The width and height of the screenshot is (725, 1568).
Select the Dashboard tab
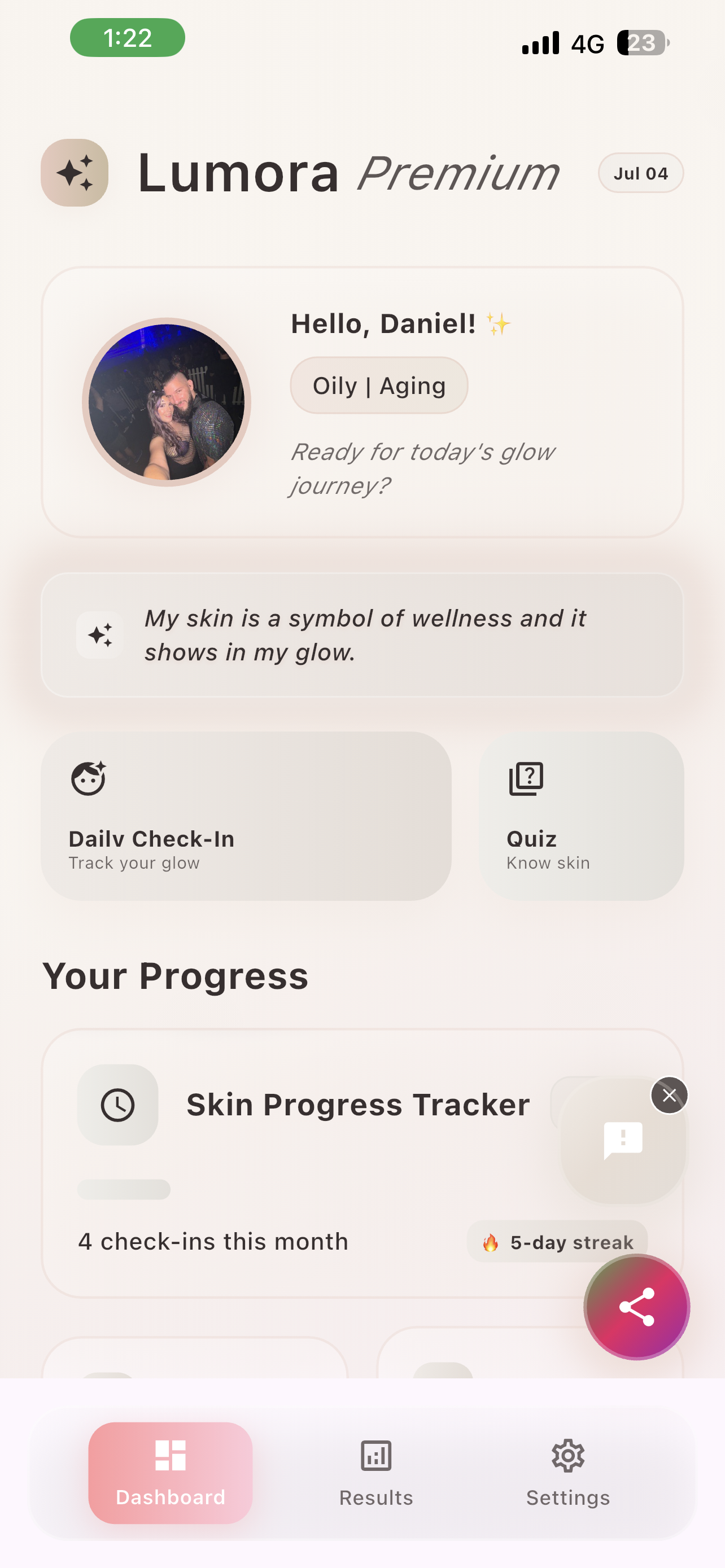pos(171,1473)
